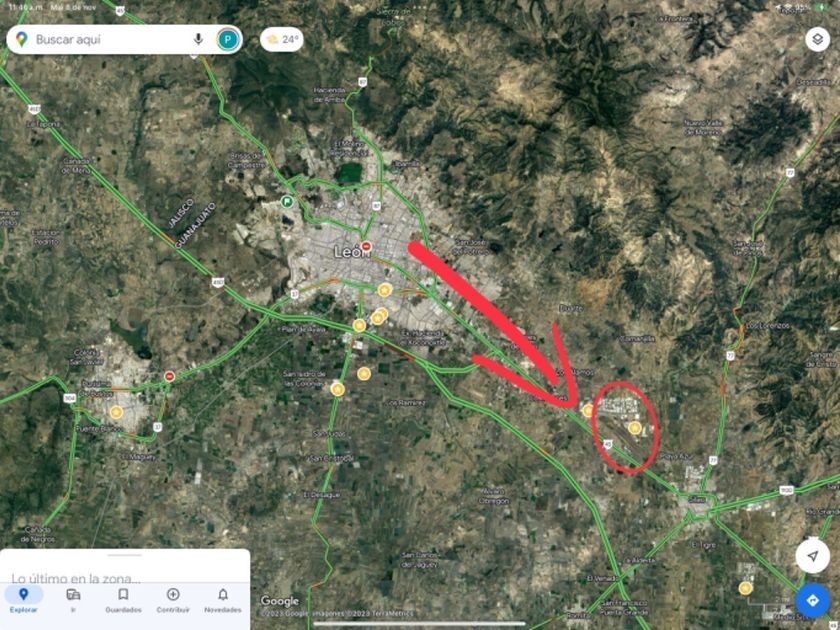Open the 24° weather chip
The height and width of the screenshot is (630, 840).
point(282,40)
